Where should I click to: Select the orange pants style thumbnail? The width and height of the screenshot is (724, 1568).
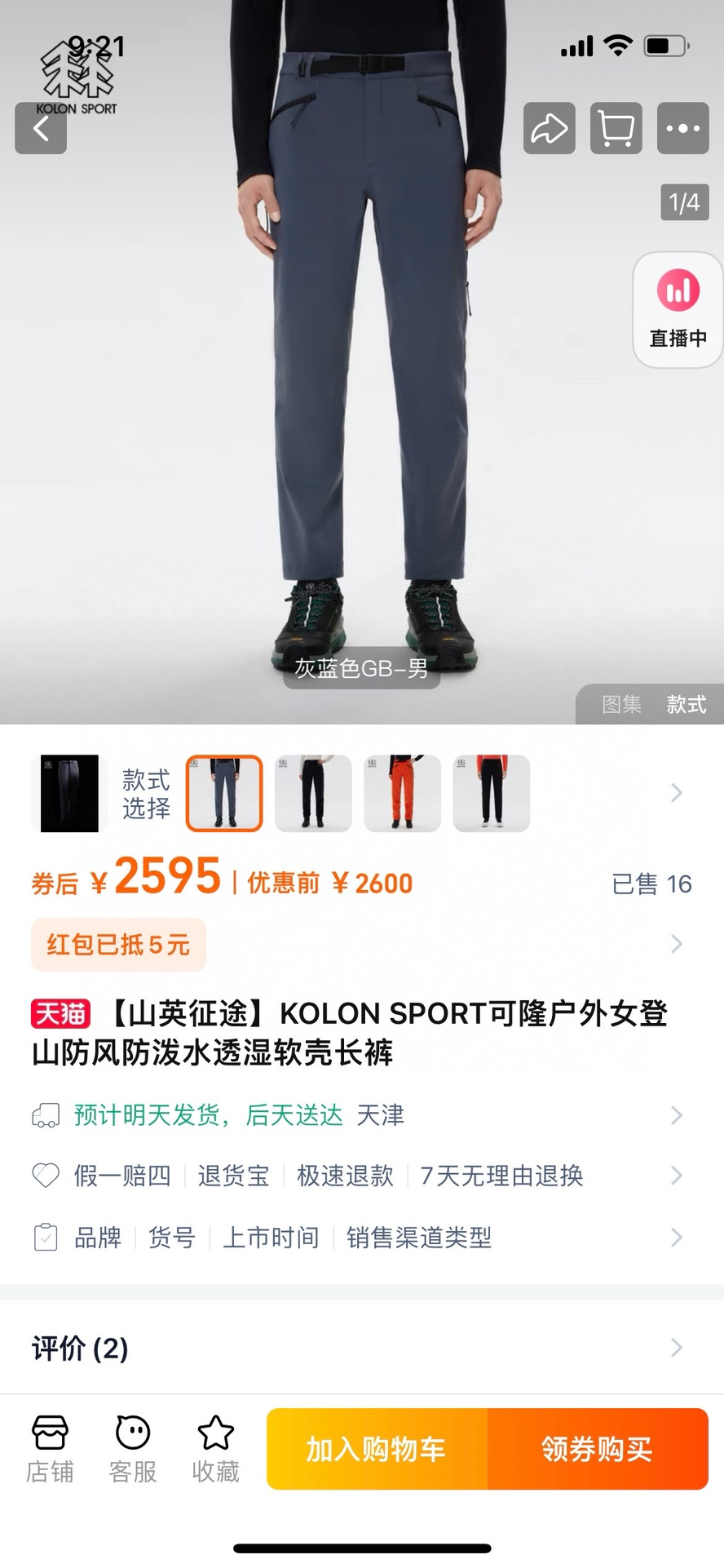402,793
